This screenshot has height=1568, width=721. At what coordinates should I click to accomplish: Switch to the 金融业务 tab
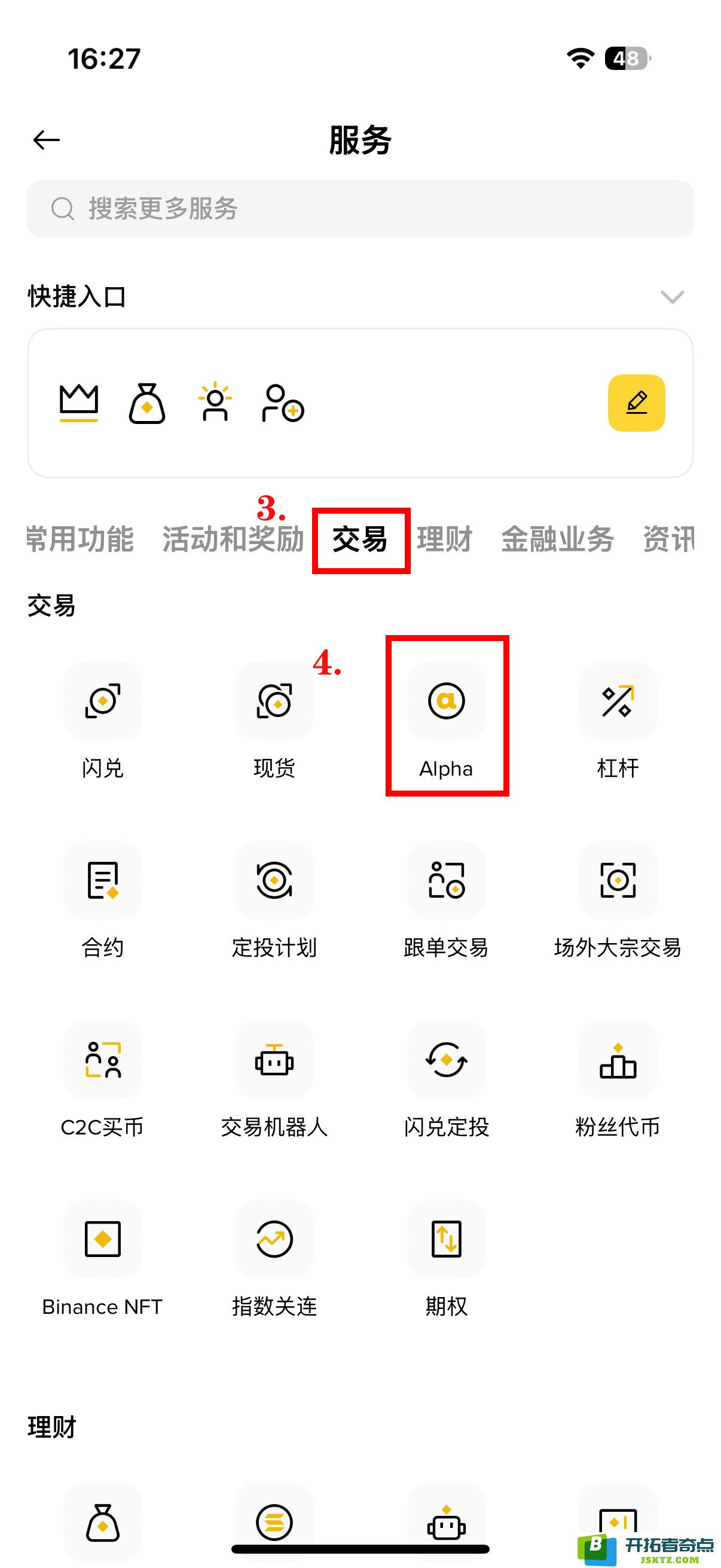[557, 539]
